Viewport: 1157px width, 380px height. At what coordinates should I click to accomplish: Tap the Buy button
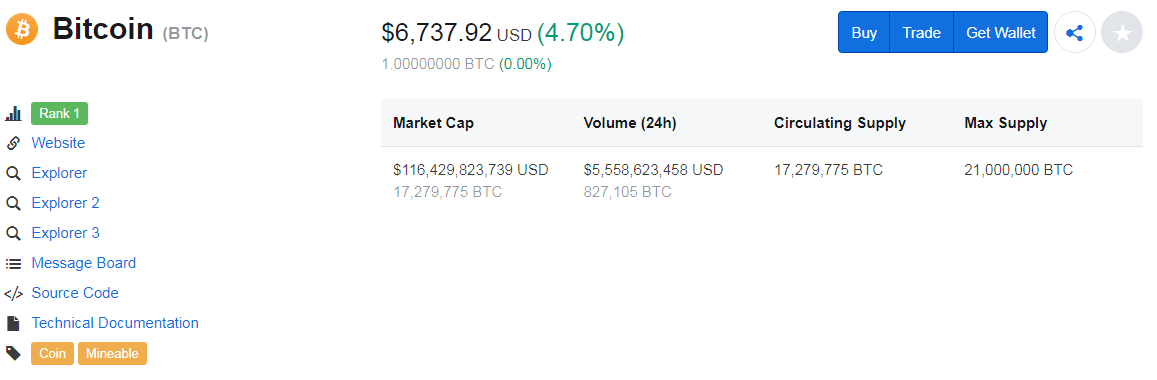[x=864, y=32]
